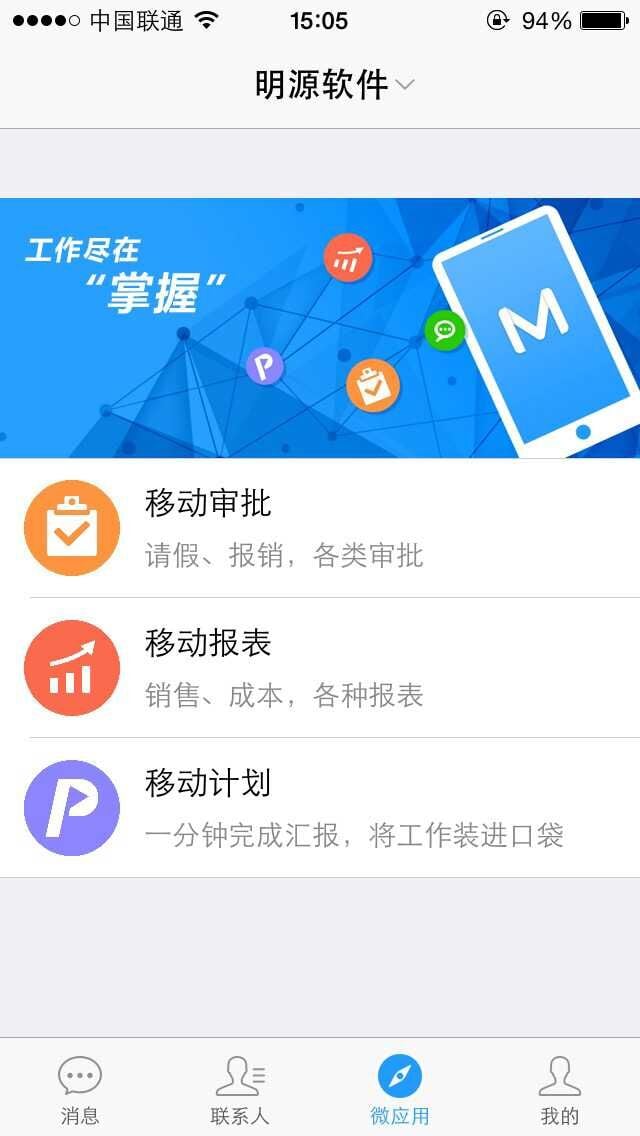640x1136 pixels.
Task: Open 移动报表 reports app
Action: (x=320, y=668)
